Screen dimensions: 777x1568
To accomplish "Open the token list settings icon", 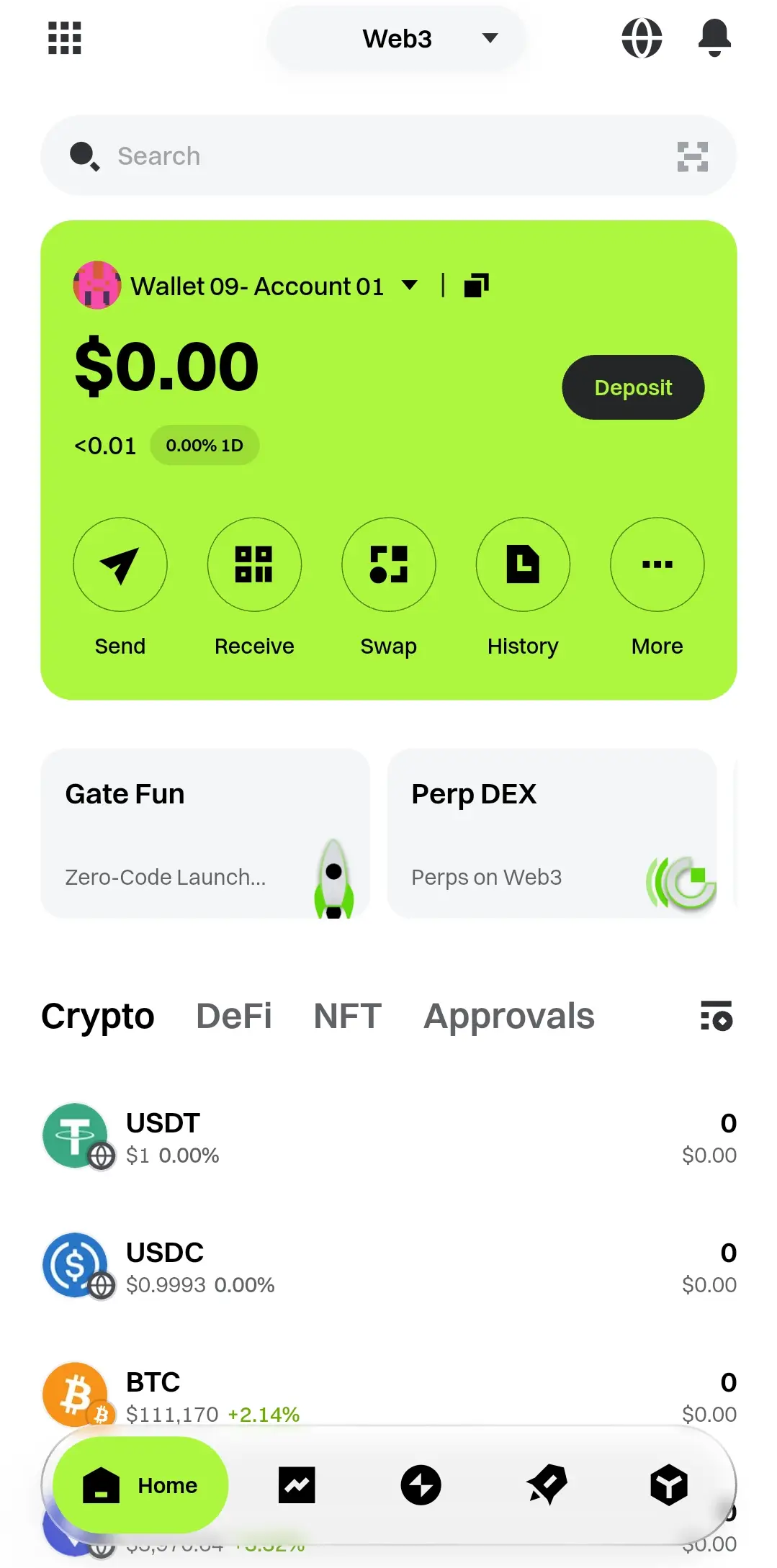I will [716, 1016].
